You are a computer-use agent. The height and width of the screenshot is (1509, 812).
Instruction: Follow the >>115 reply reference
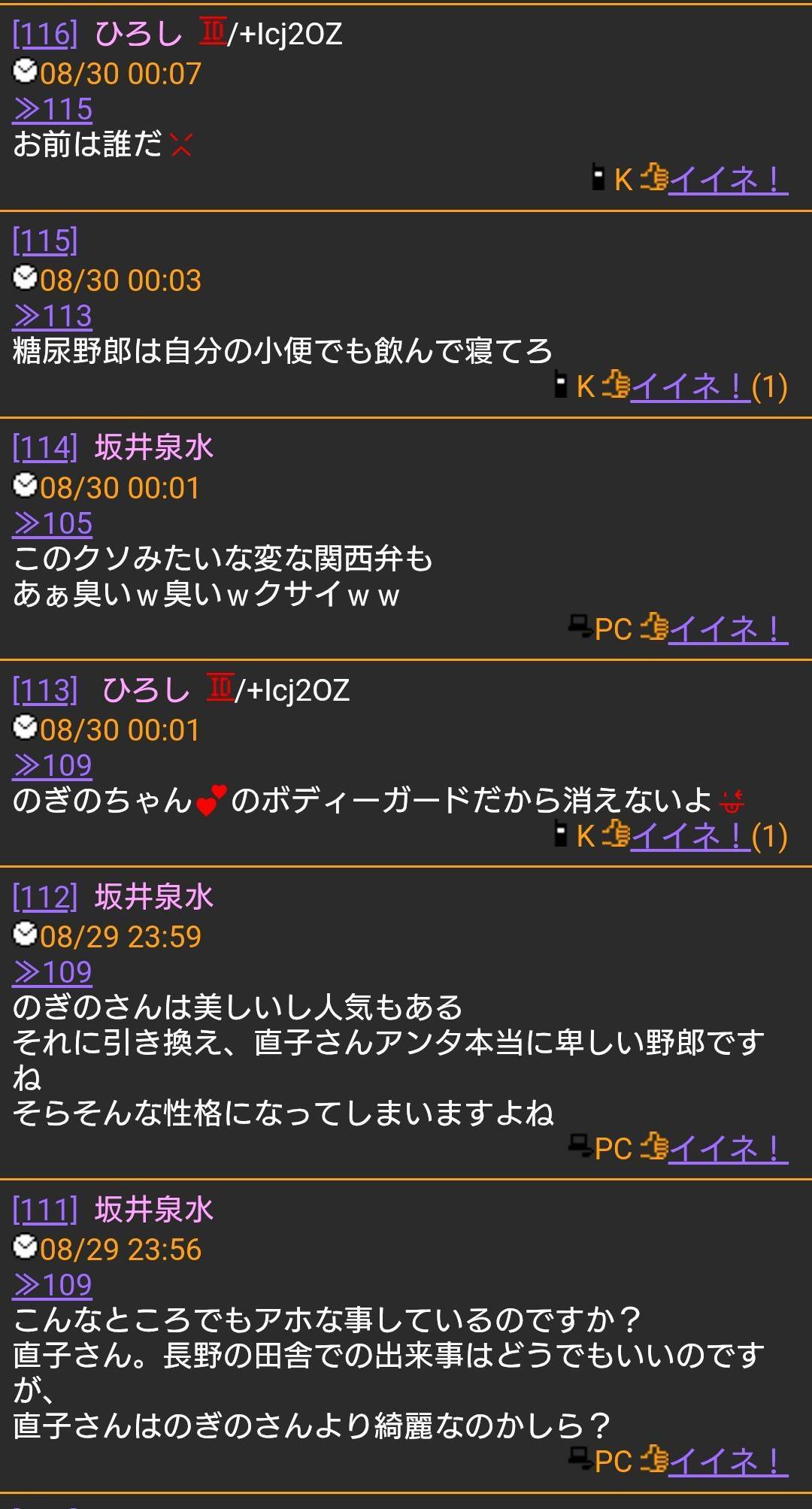pyautogui.click(x=53, y=110)
